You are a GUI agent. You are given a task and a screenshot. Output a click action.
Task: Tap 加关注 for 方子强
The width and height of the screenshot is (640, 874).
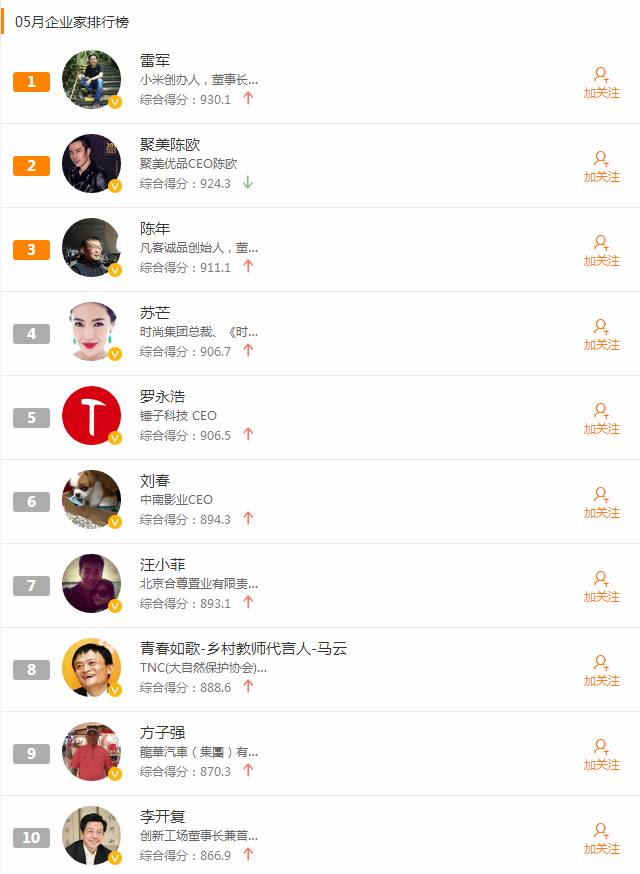click(601, 755)
